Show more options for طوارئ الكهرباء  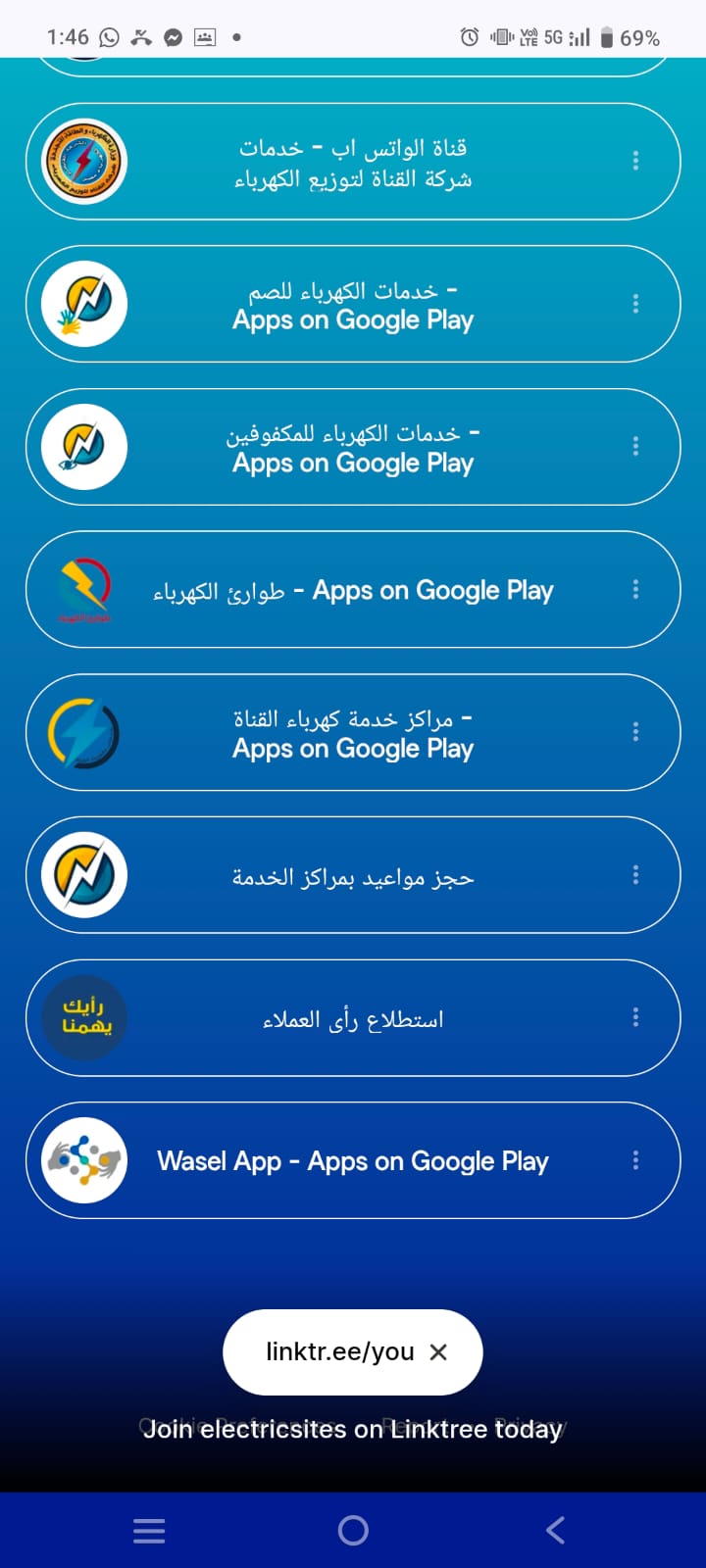tap(635, 589)
